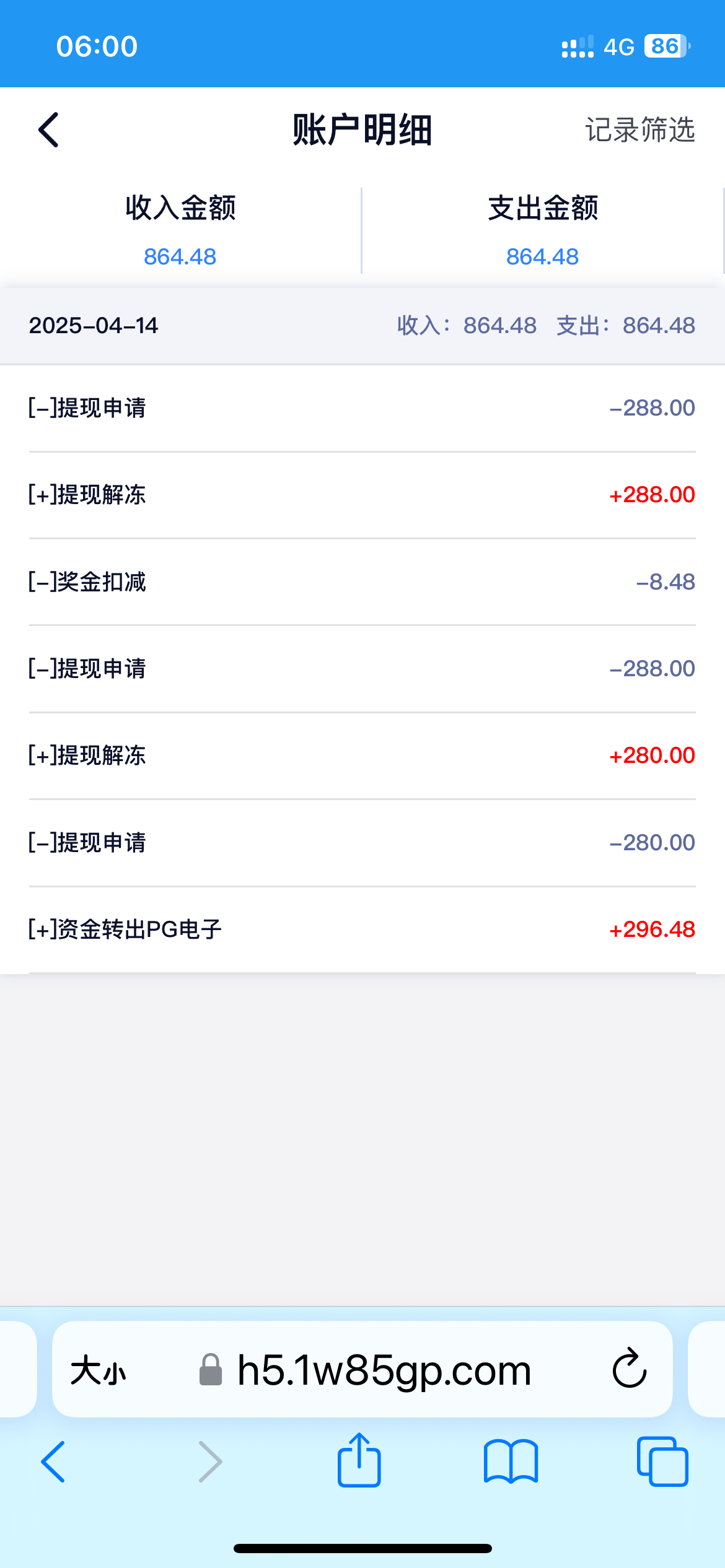Image resolution: width=725 pixels, height=1568 pixels.
Task: Tap the 大小 text size button
Action: [x=98, y=1370]
